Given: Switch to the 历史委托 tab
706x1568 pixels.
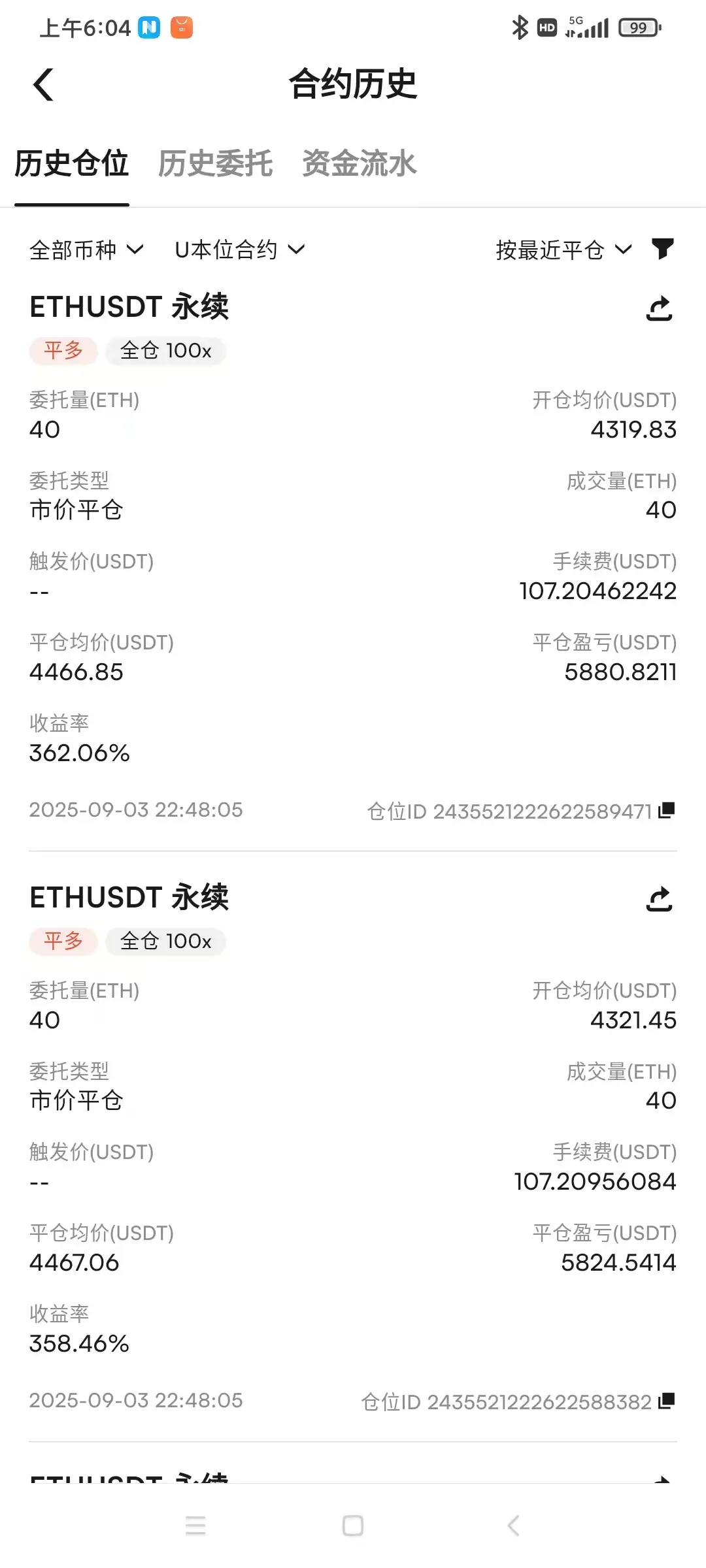Looking at the screenshot, I should click(215, 163).
